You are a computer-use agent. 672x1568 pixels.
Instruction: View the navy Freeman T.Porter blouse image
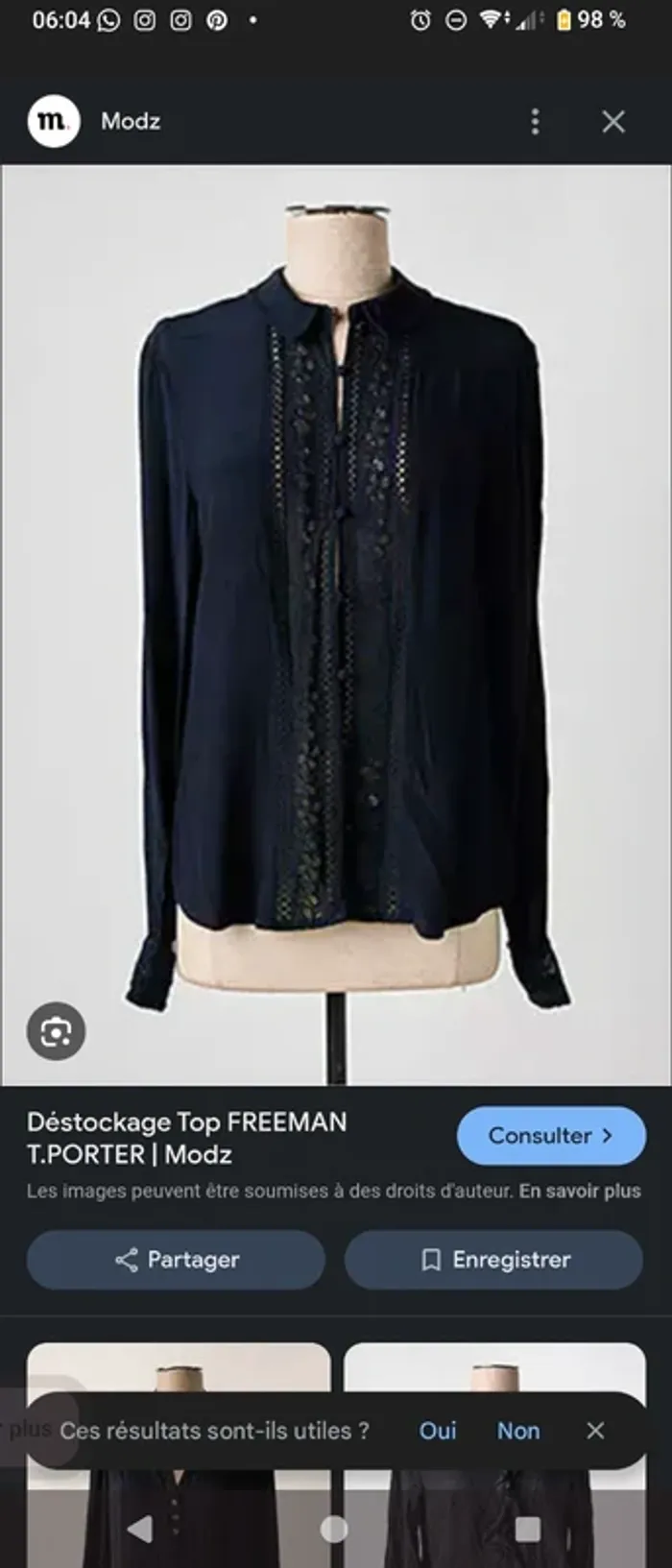(x=336, y=624)
